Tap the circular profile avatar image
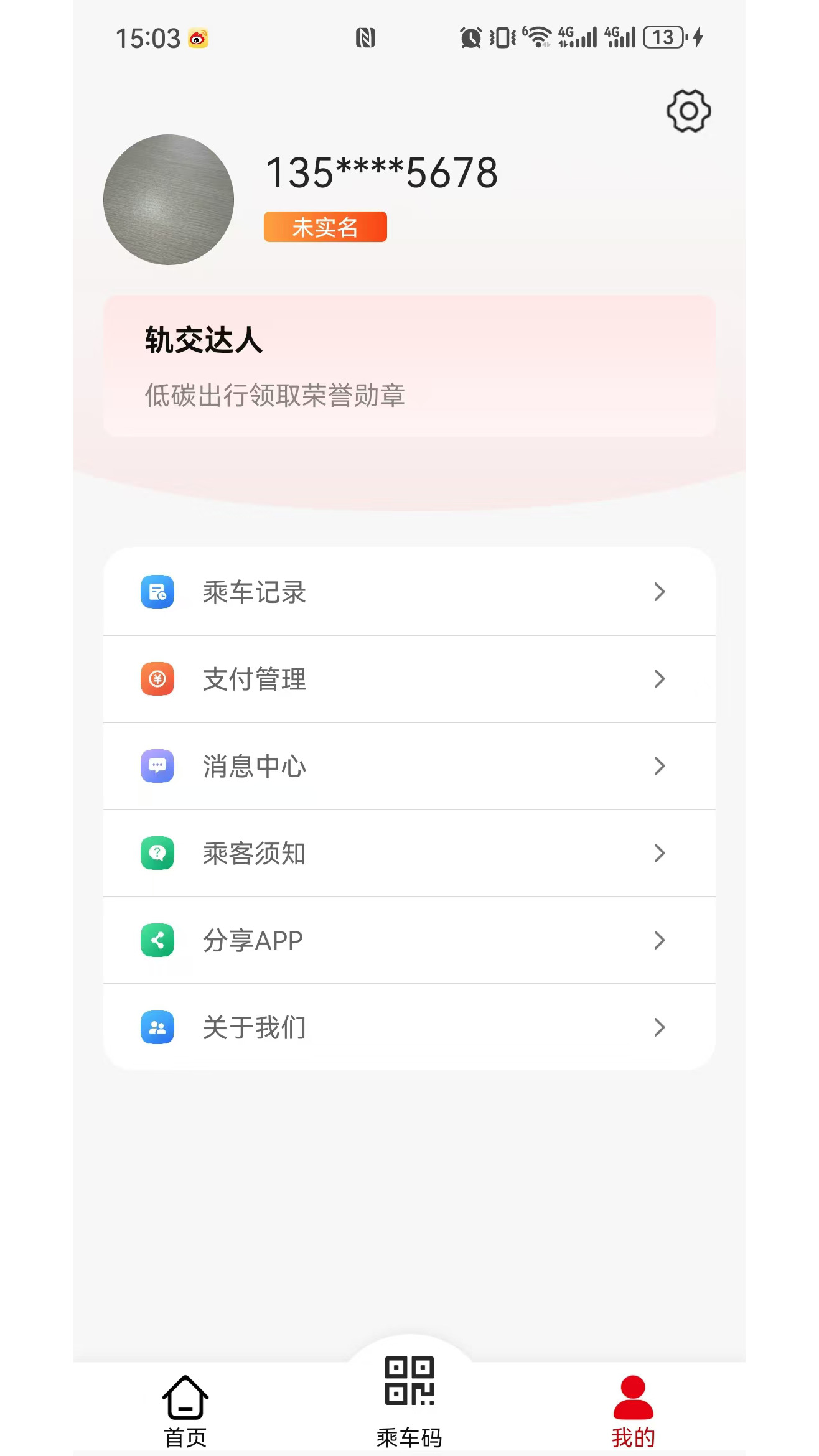The height and width of the screenshot is (1456, 819). point(168,198)
